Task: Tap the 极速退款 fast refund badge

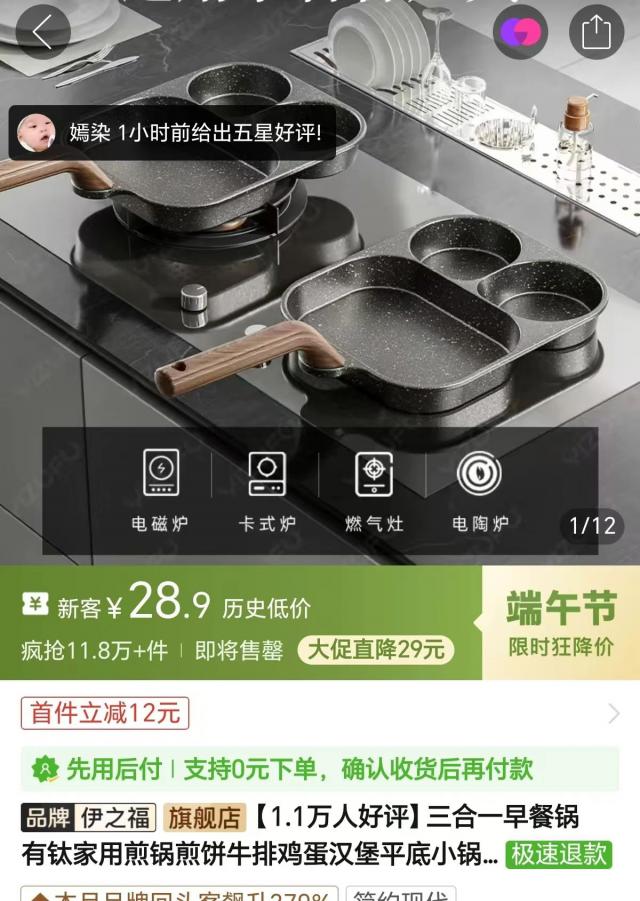Action: (x=560, y=854)
